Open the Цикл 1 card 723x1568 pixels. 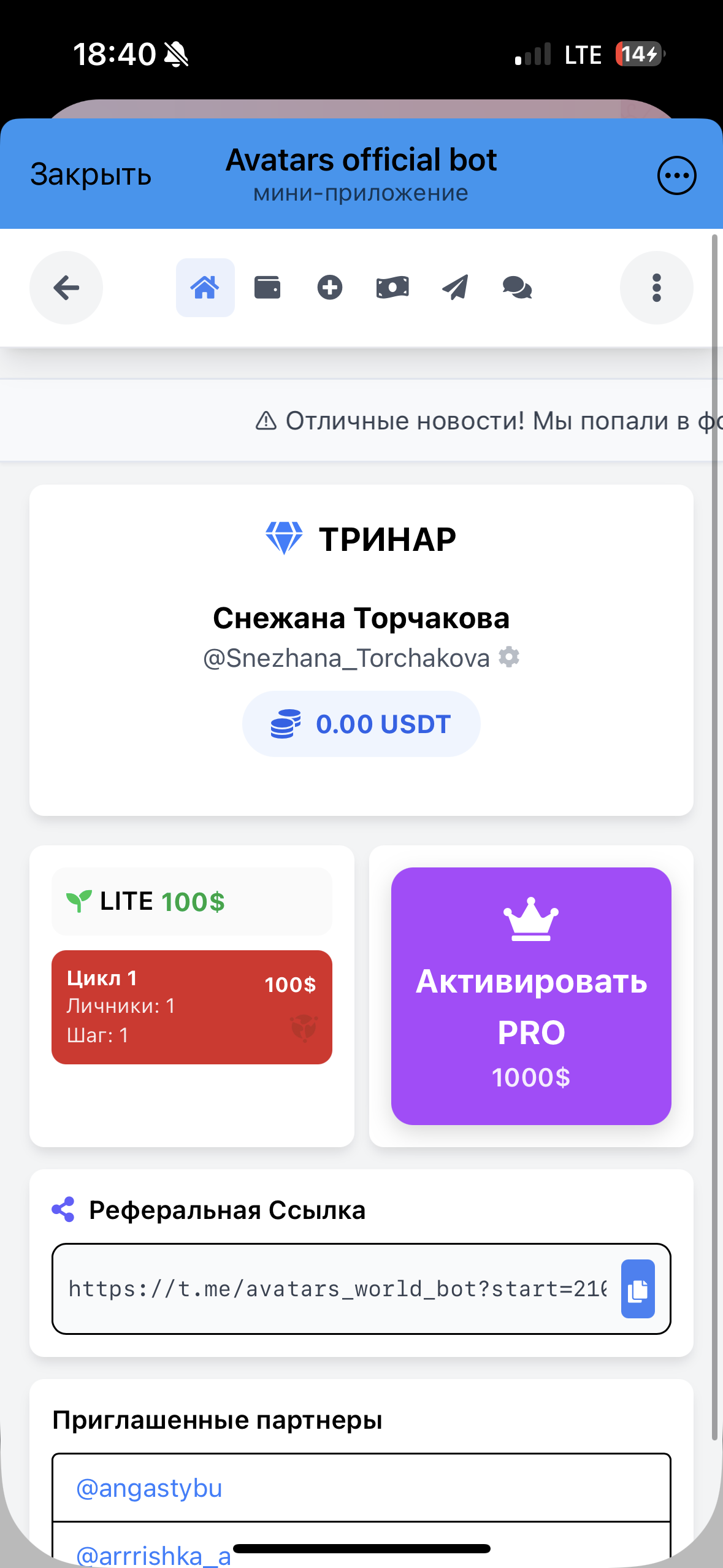pos(191,1007)
